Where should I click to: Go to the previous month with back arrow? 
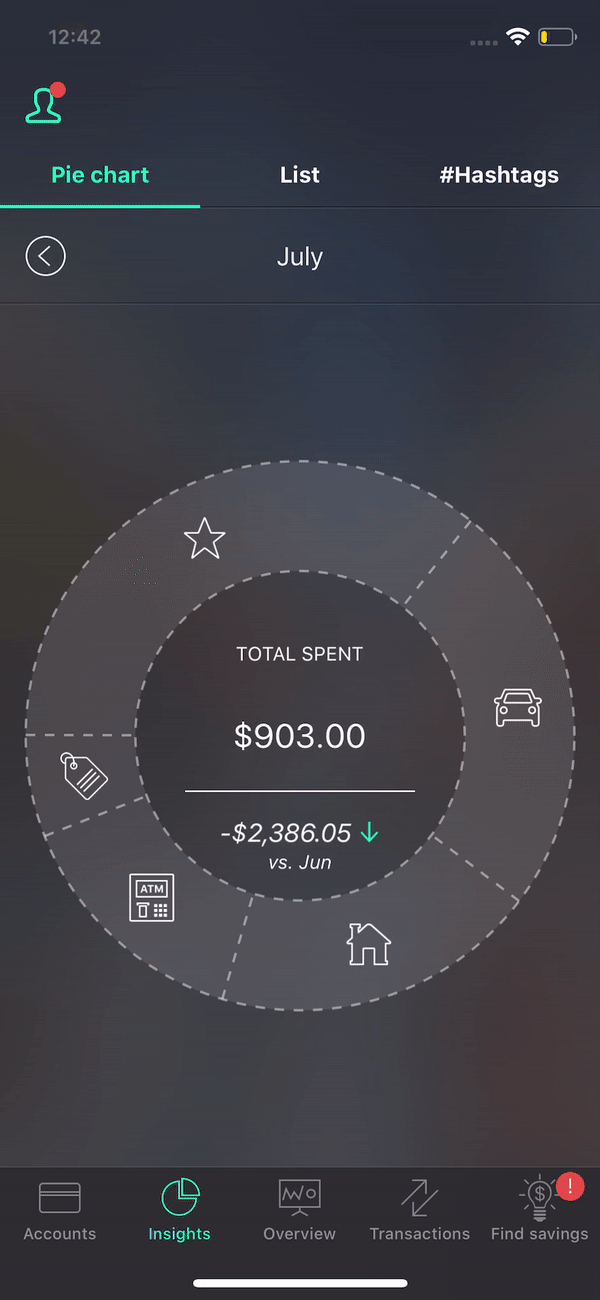pyautogui.click(x=45, y=256)
